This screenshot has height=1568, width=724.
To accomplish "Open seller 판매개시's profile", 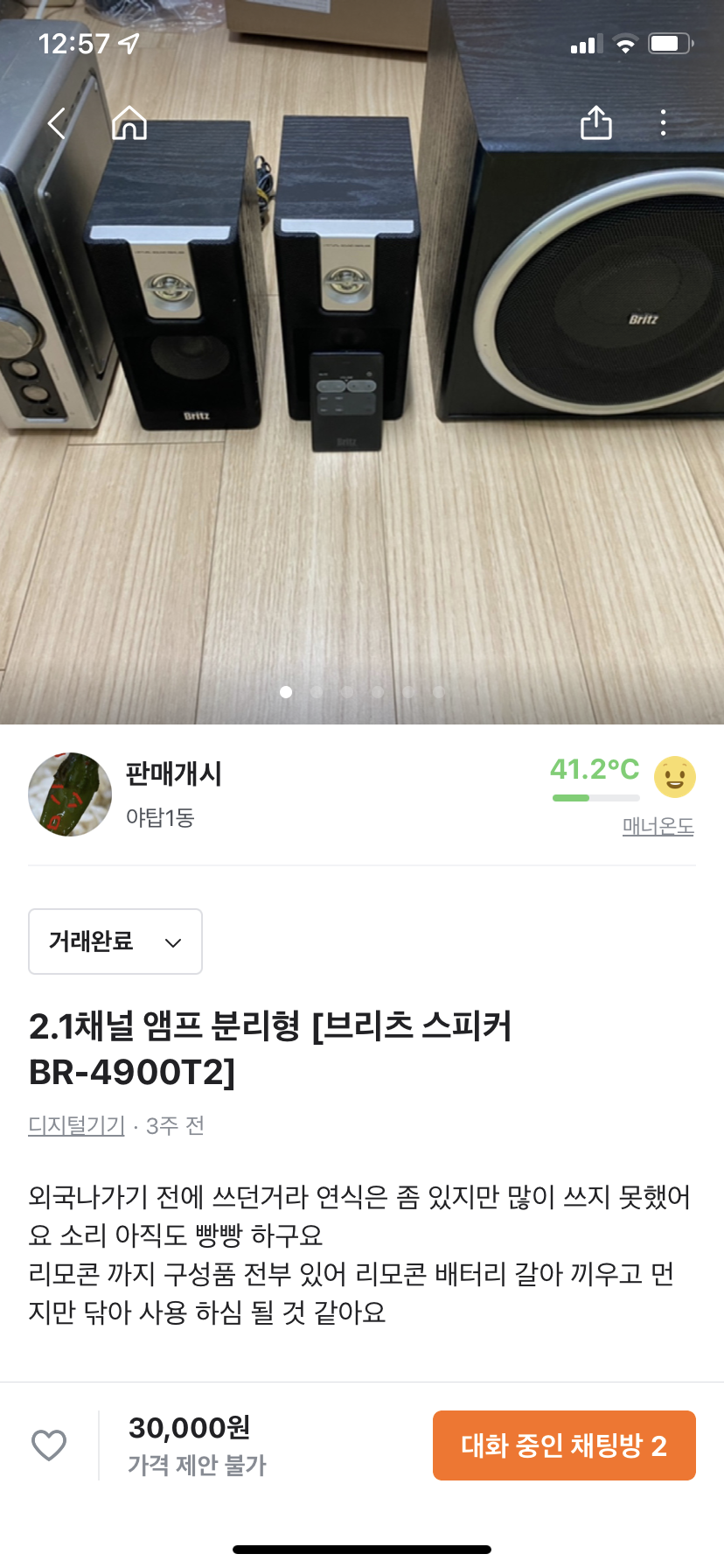I will 70,794.
